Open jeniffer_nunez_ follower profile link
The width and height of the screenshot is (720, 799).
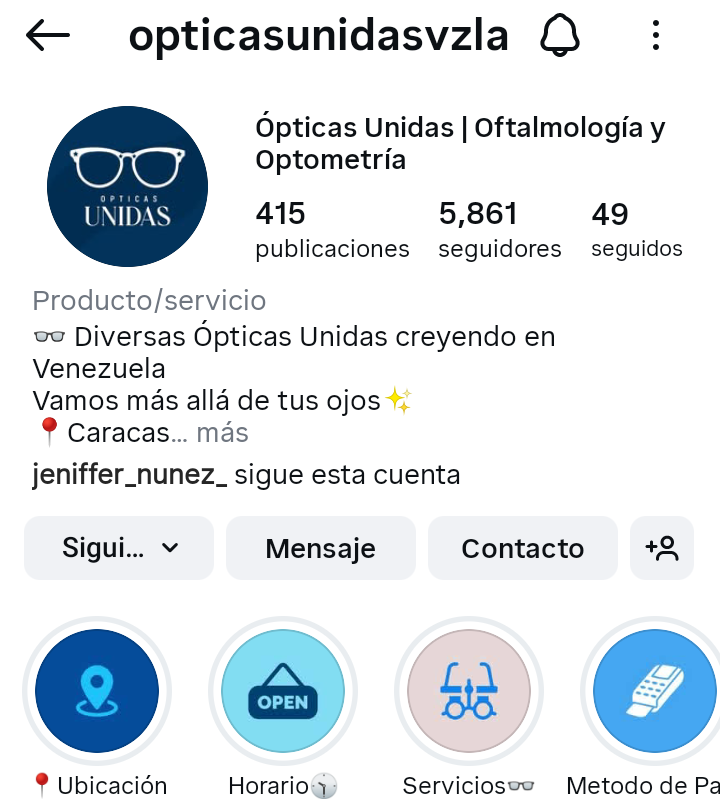click(130, 475)
